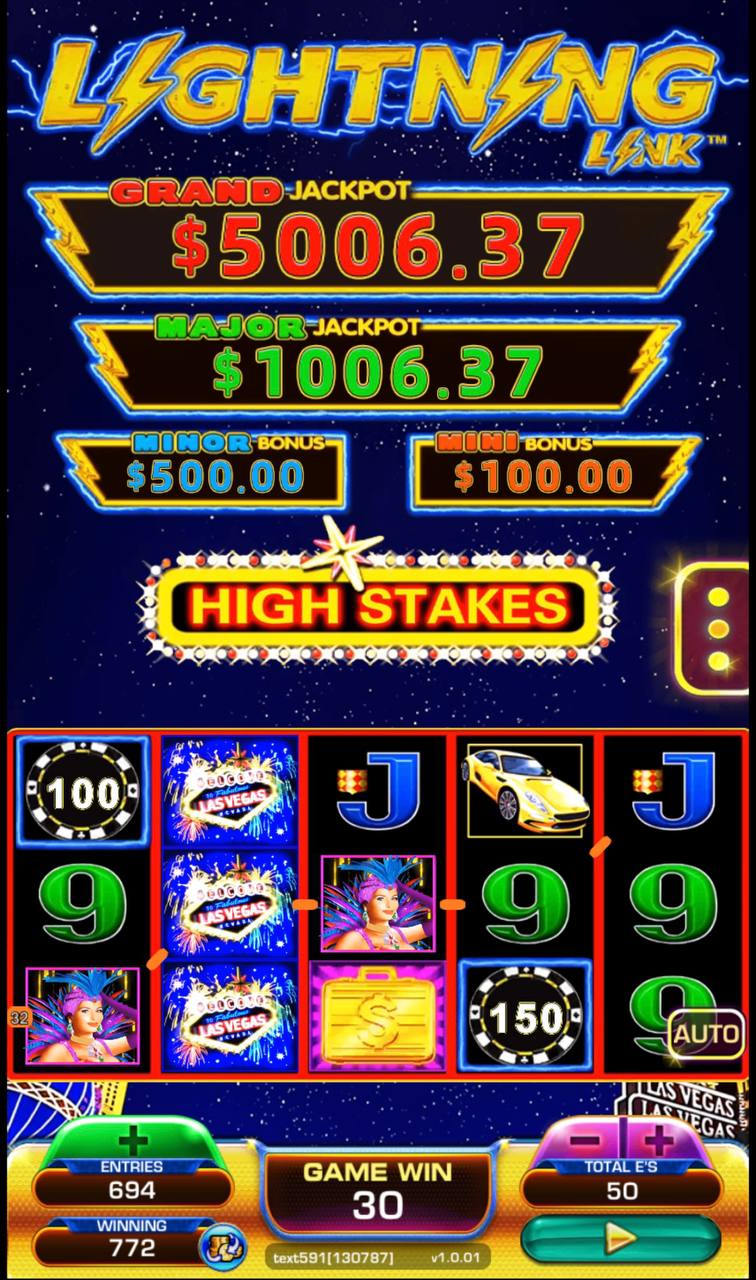
Task: Increase total entries with the plus button
Action: point(657,1140)
